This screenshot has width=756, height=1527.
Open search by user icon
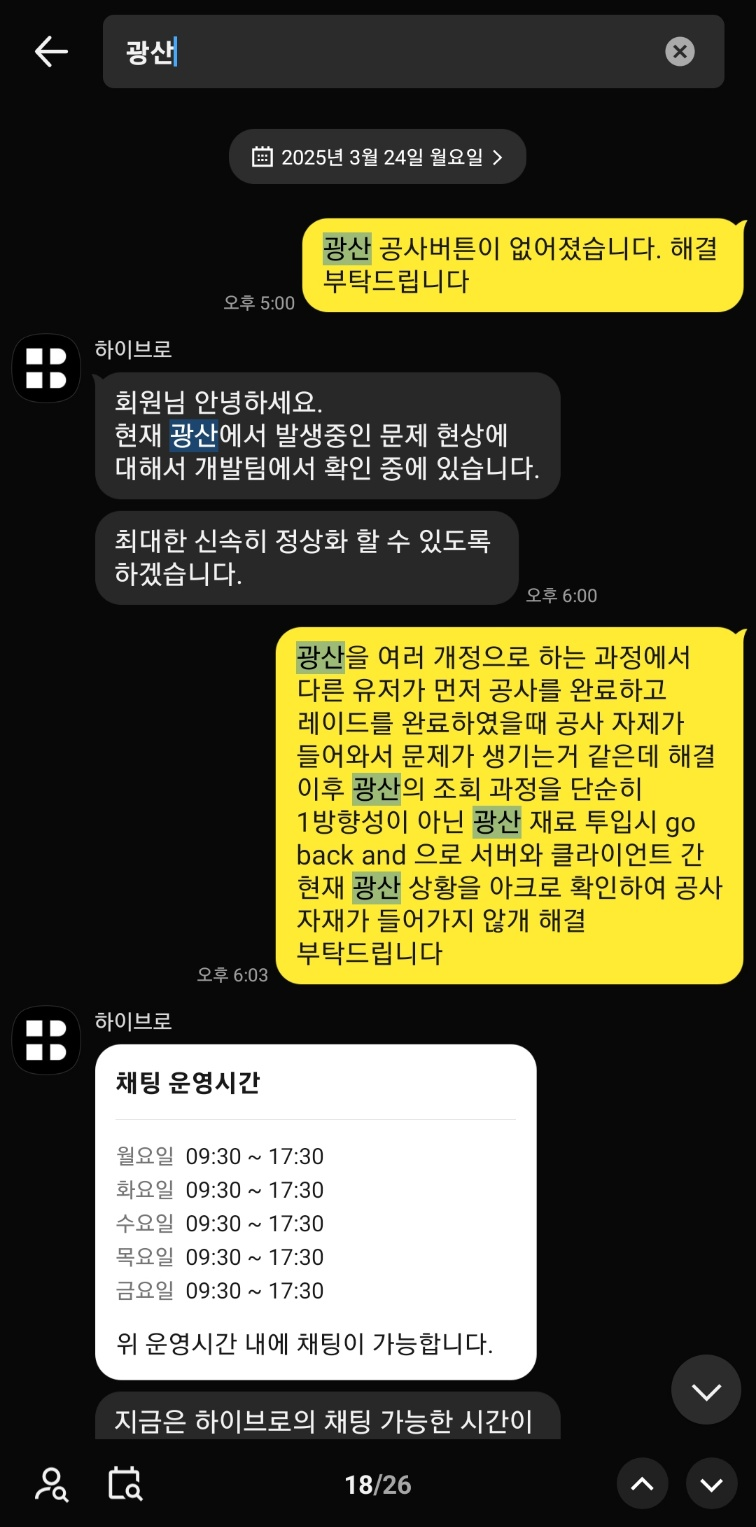tap(51, 1484)
